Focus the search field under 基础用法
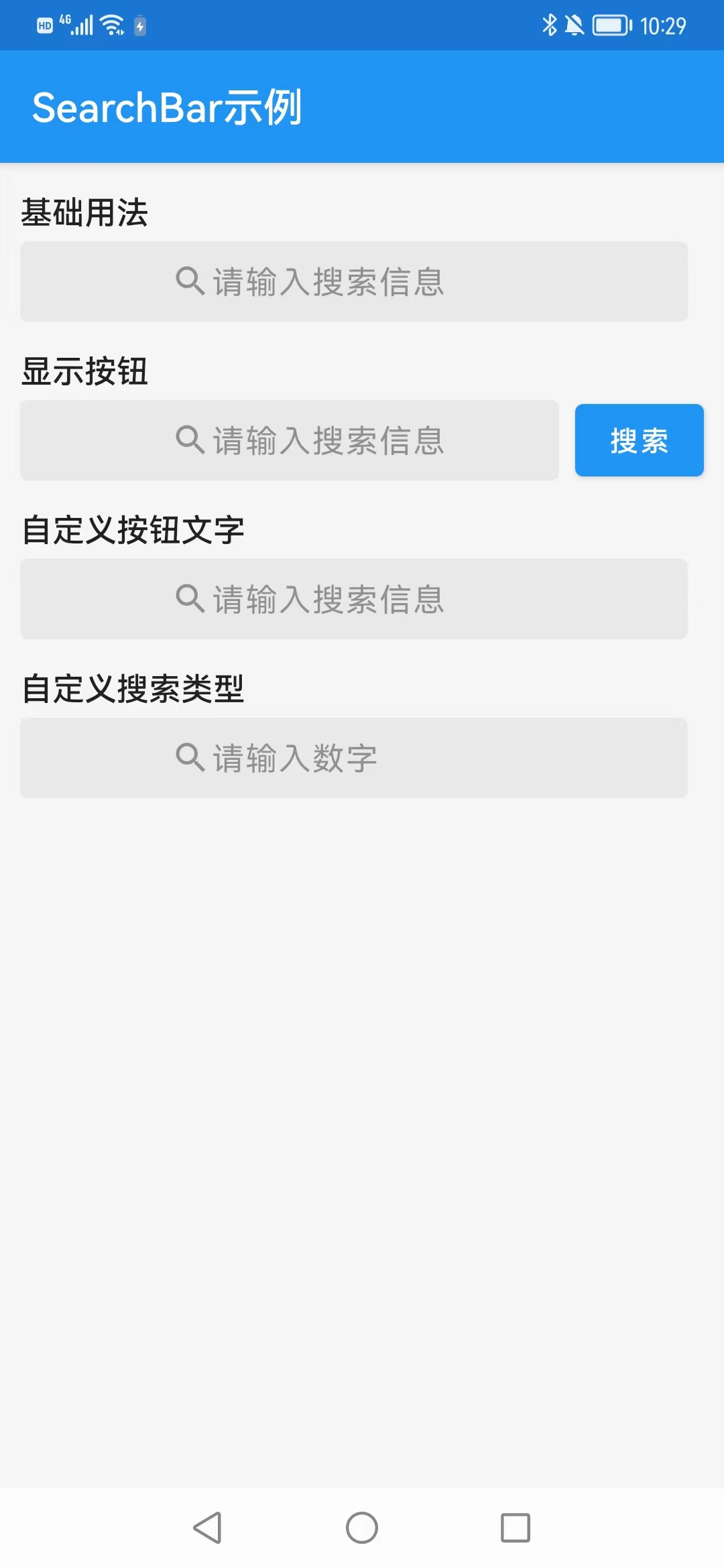Viewport: 724px width, 1568px height. (354, 281)
